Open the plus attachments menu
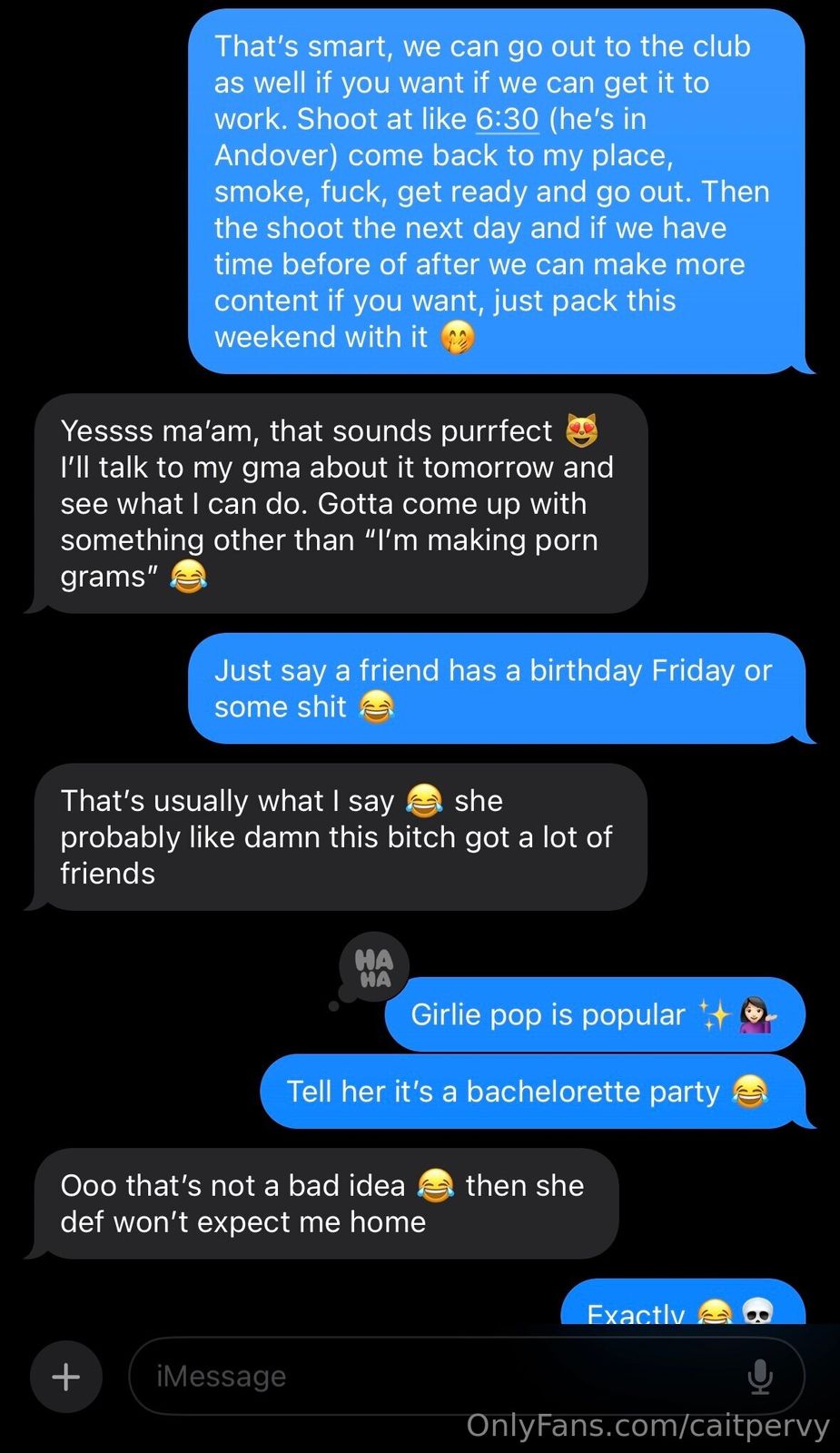The image size is (840, 1453). click(x=65, y=1377)
